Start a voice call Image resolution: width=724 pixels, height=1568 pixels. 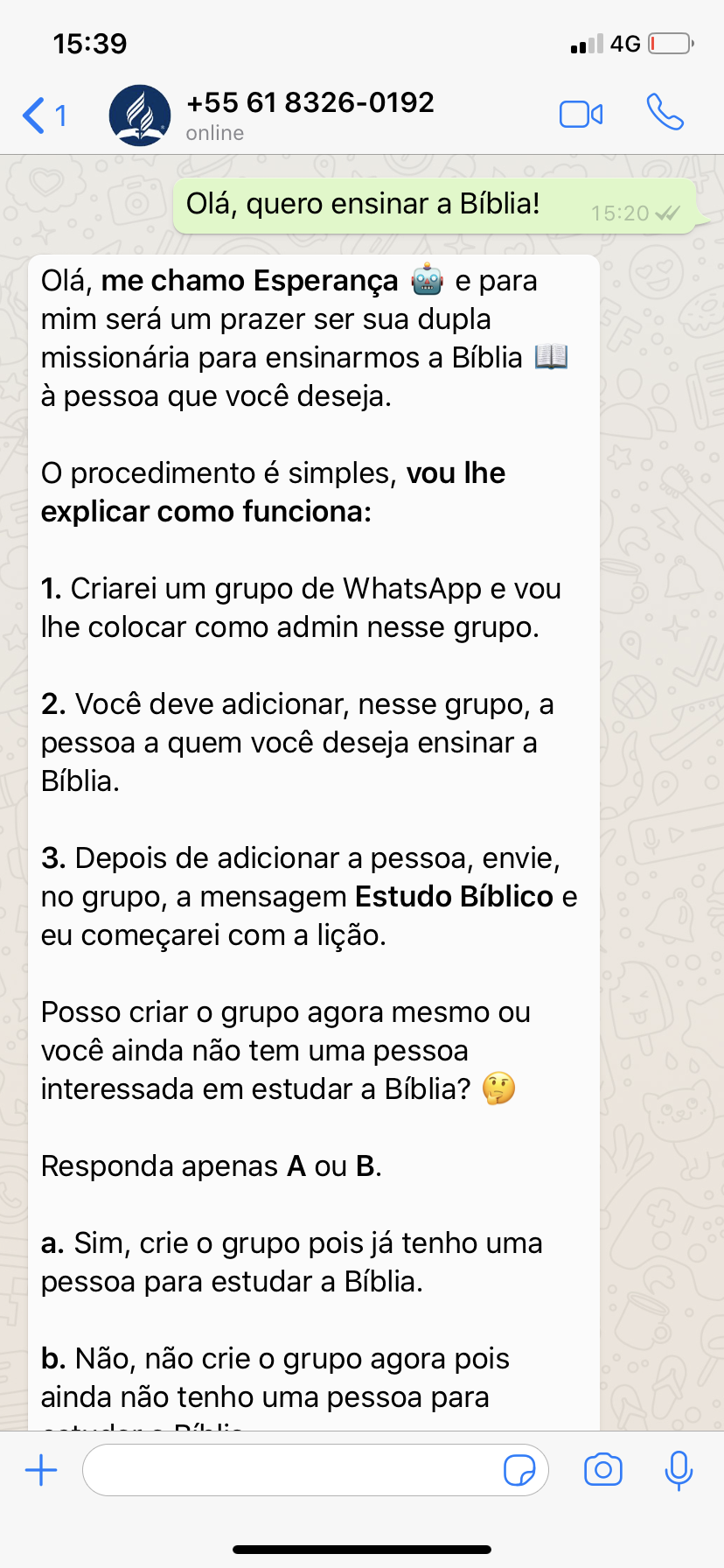[x=665, y=112]
